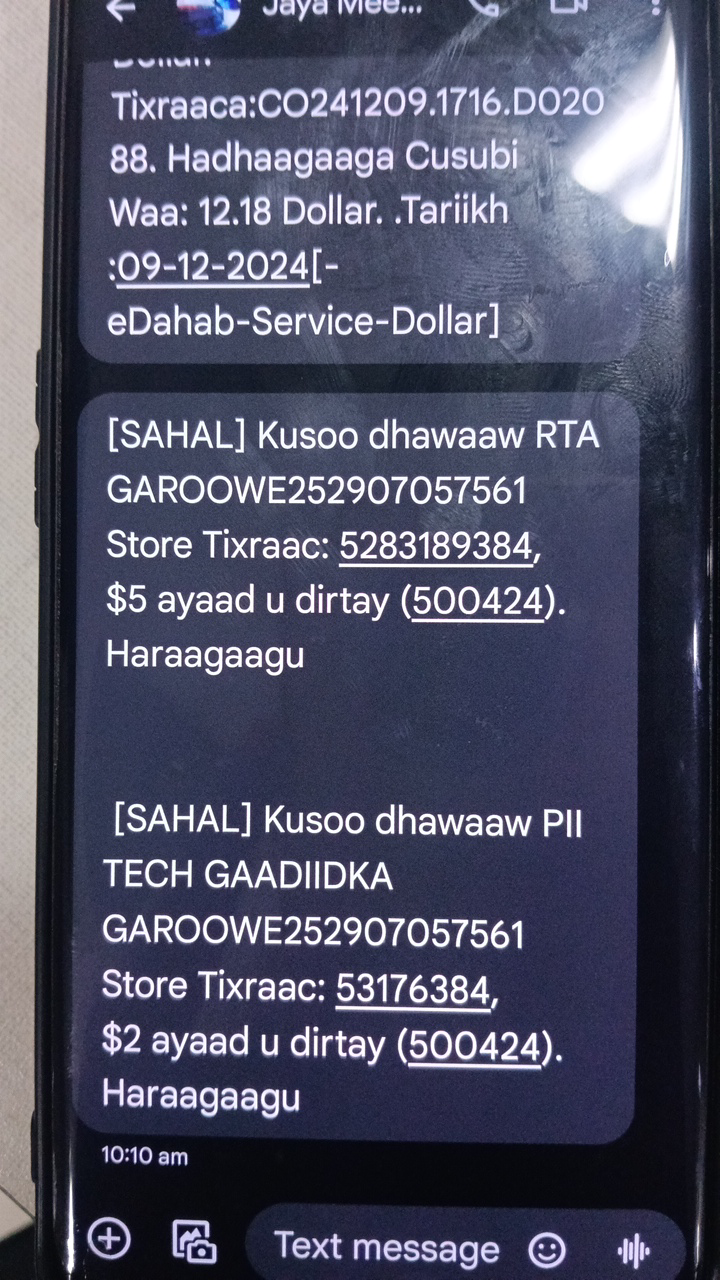
Task: Record a voice message
Action: pos(634,1250)
